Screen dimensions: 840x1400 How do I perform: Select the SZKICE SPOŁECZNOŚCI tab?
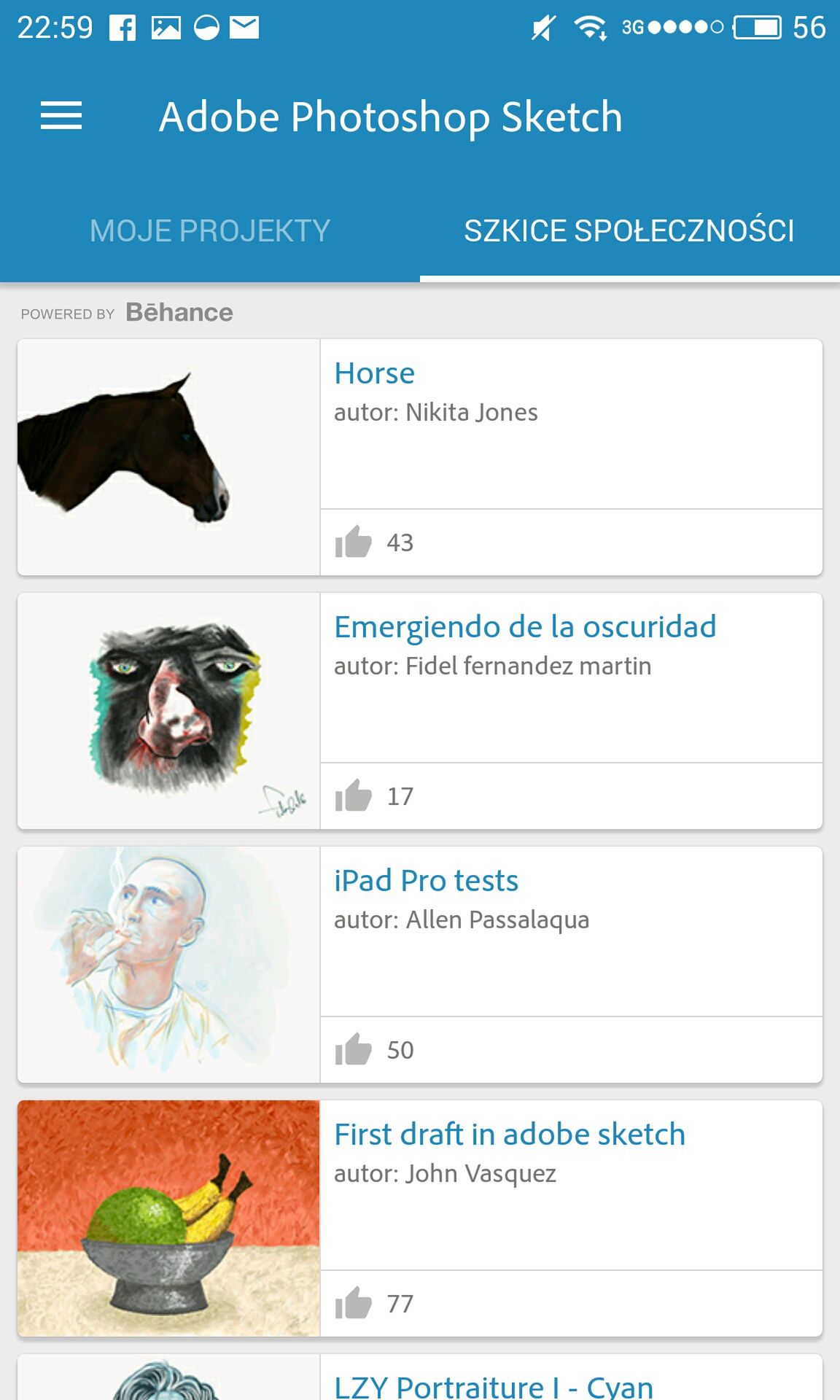point(629,230)
